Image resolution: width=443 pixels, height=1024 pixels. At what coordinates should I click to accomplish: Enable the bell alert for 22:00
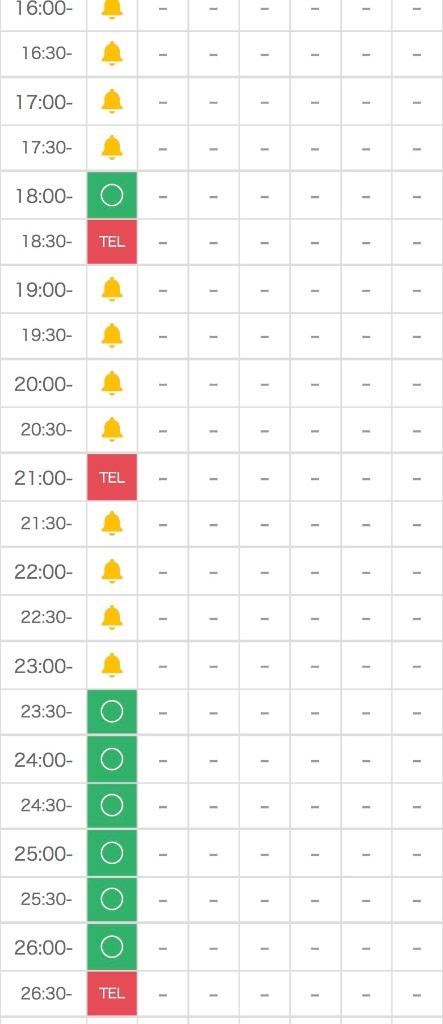tap(112, 571)
